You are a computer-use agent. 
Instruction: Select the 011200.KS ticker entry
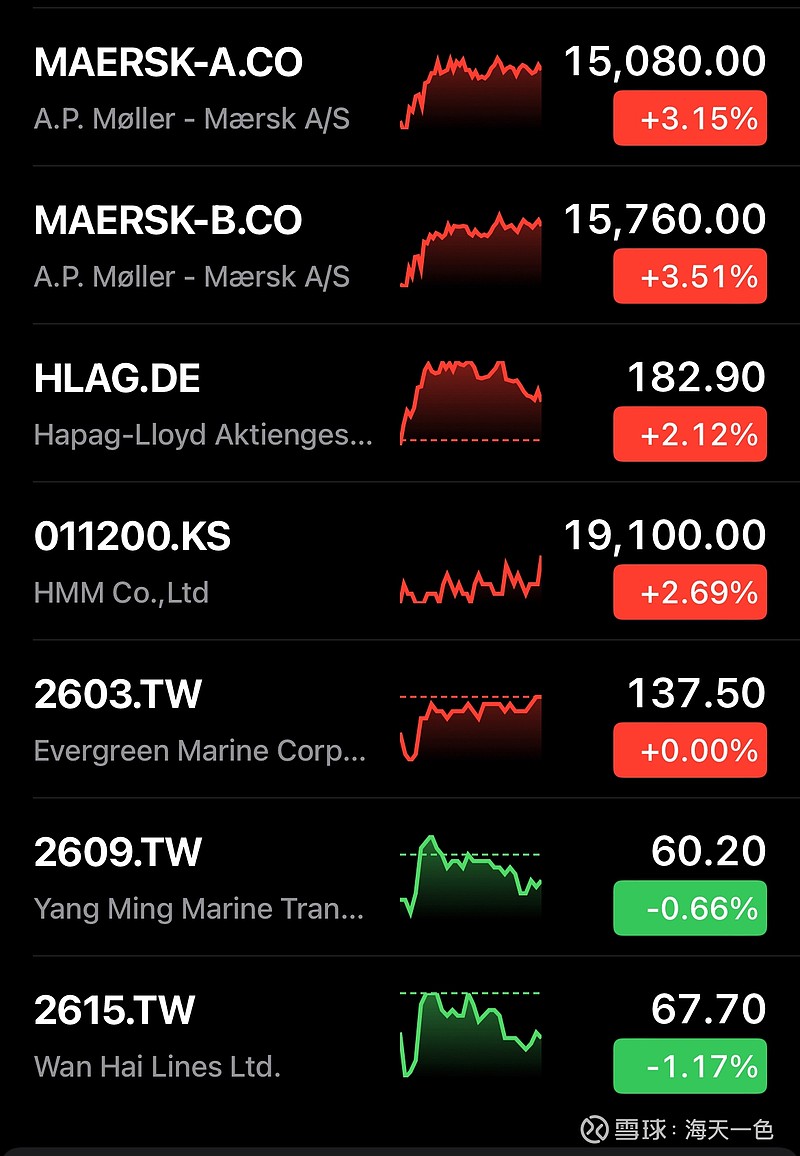coord(133,536)
